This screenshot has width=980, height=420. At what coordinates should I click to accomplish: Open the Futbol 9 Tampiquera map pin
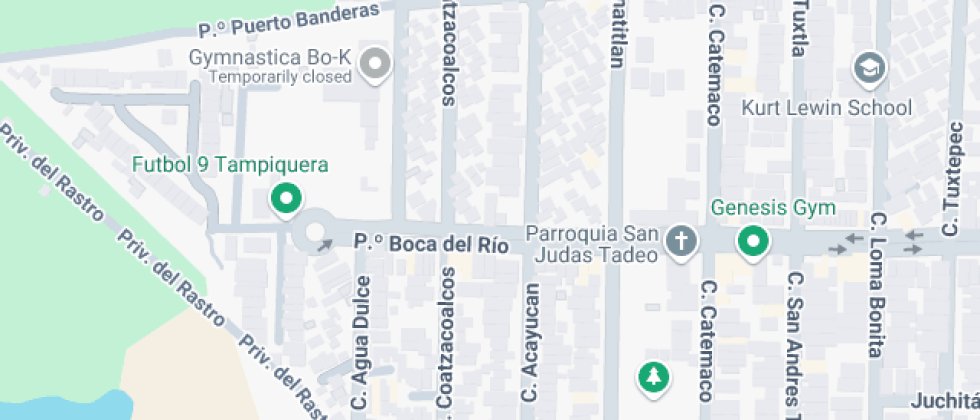pyautogui.click(x=287, y=200)
